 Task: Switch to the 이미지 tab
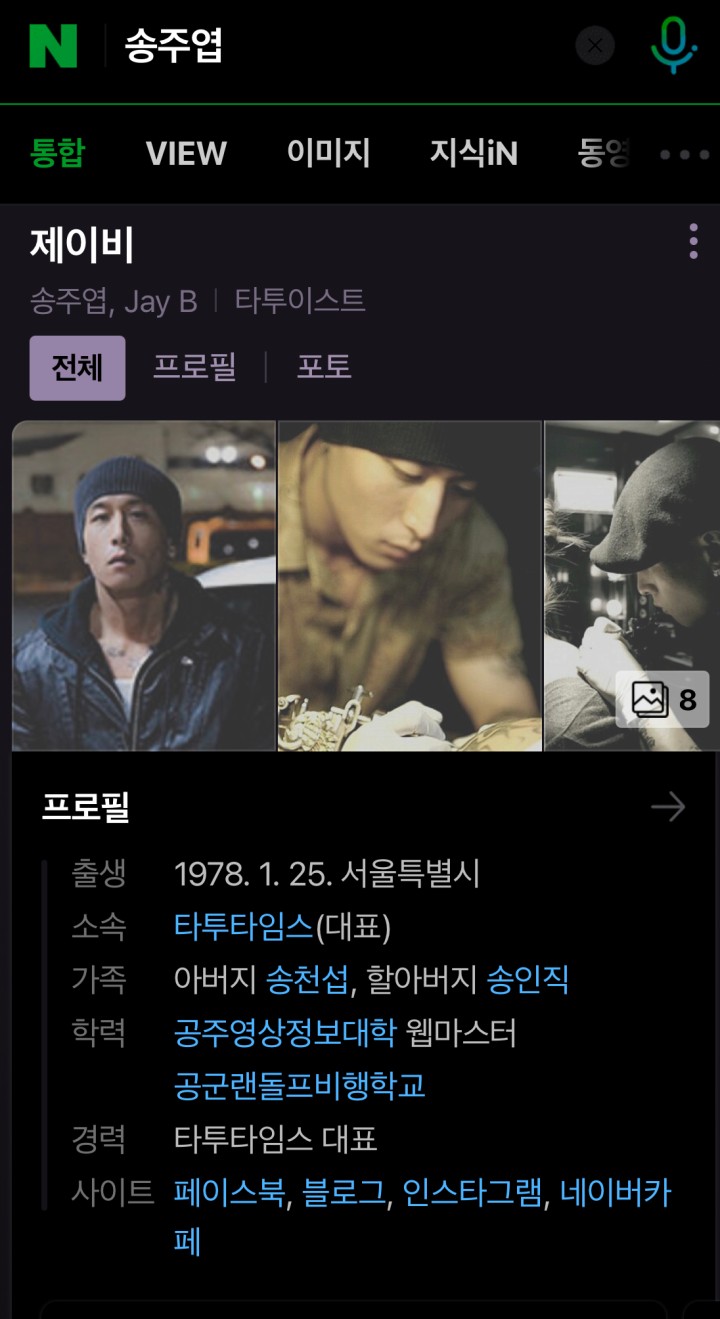pos(328,154)
